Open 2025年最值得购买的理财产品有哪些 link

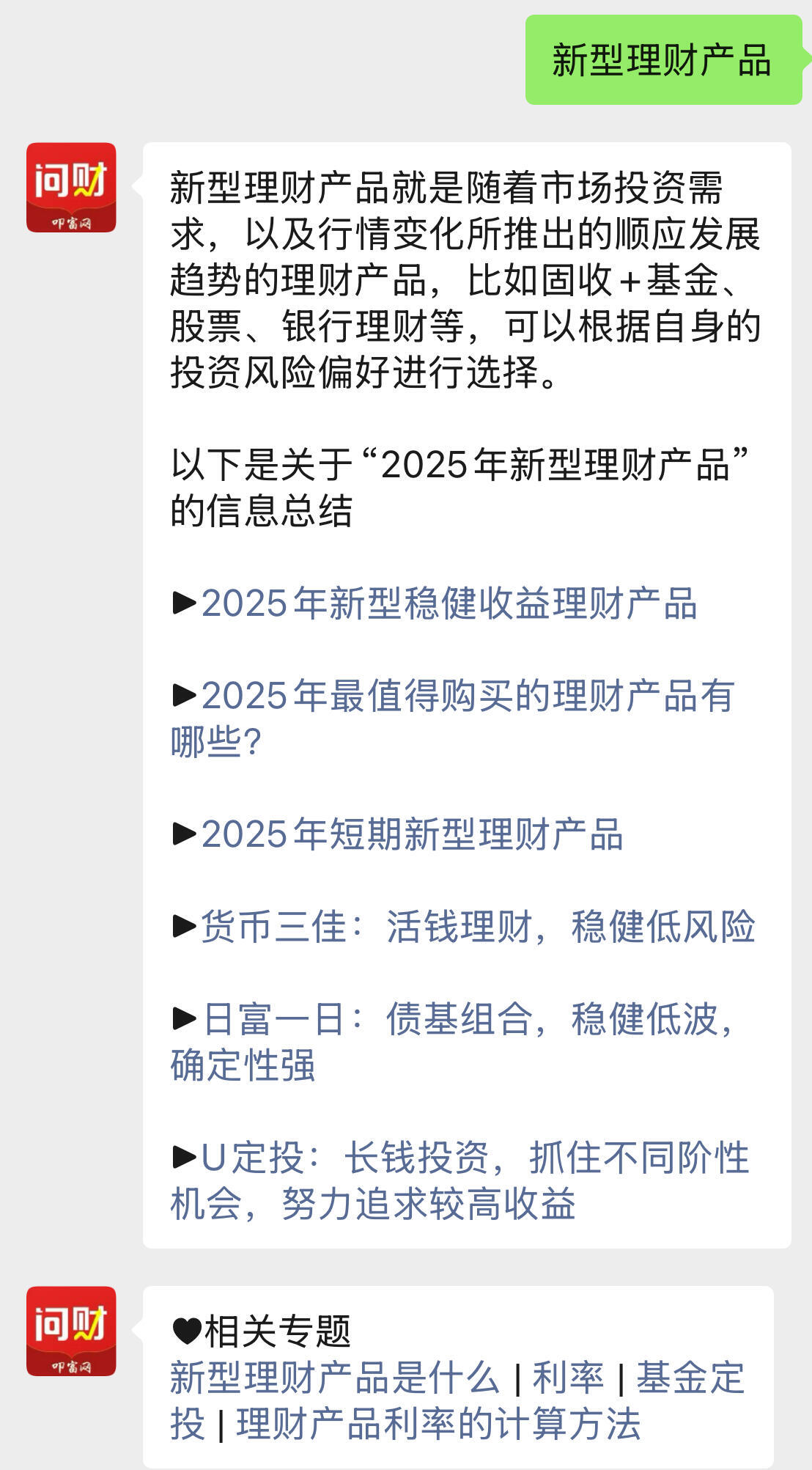(x=452, y=719)
